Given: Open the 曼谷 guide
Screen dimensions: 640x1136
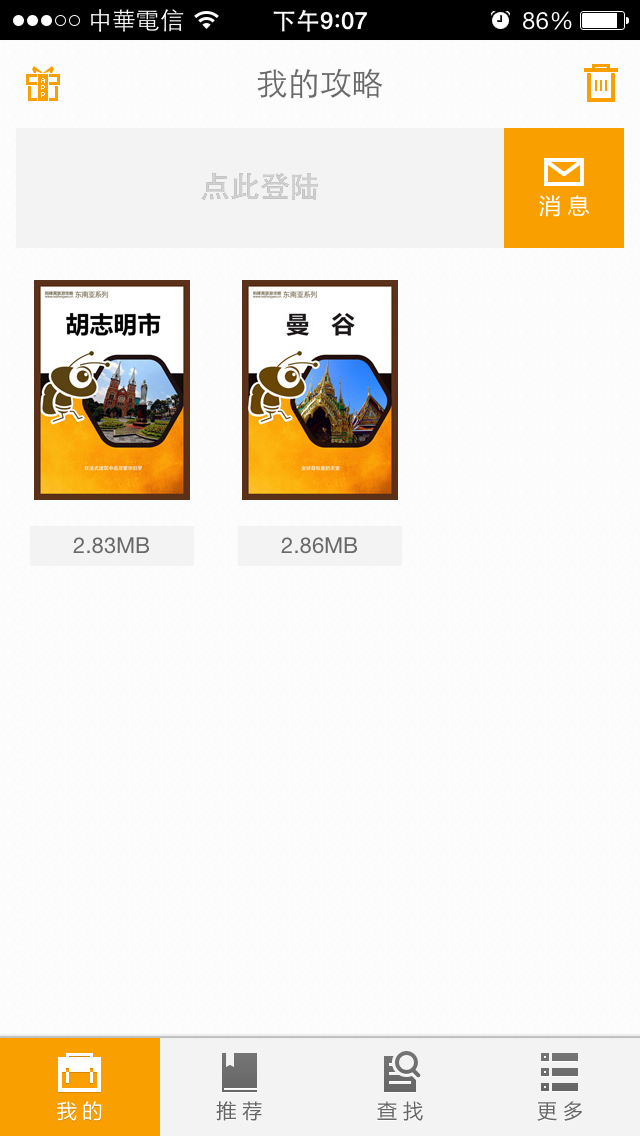Looking at the screenshot, I should (320, 390).
